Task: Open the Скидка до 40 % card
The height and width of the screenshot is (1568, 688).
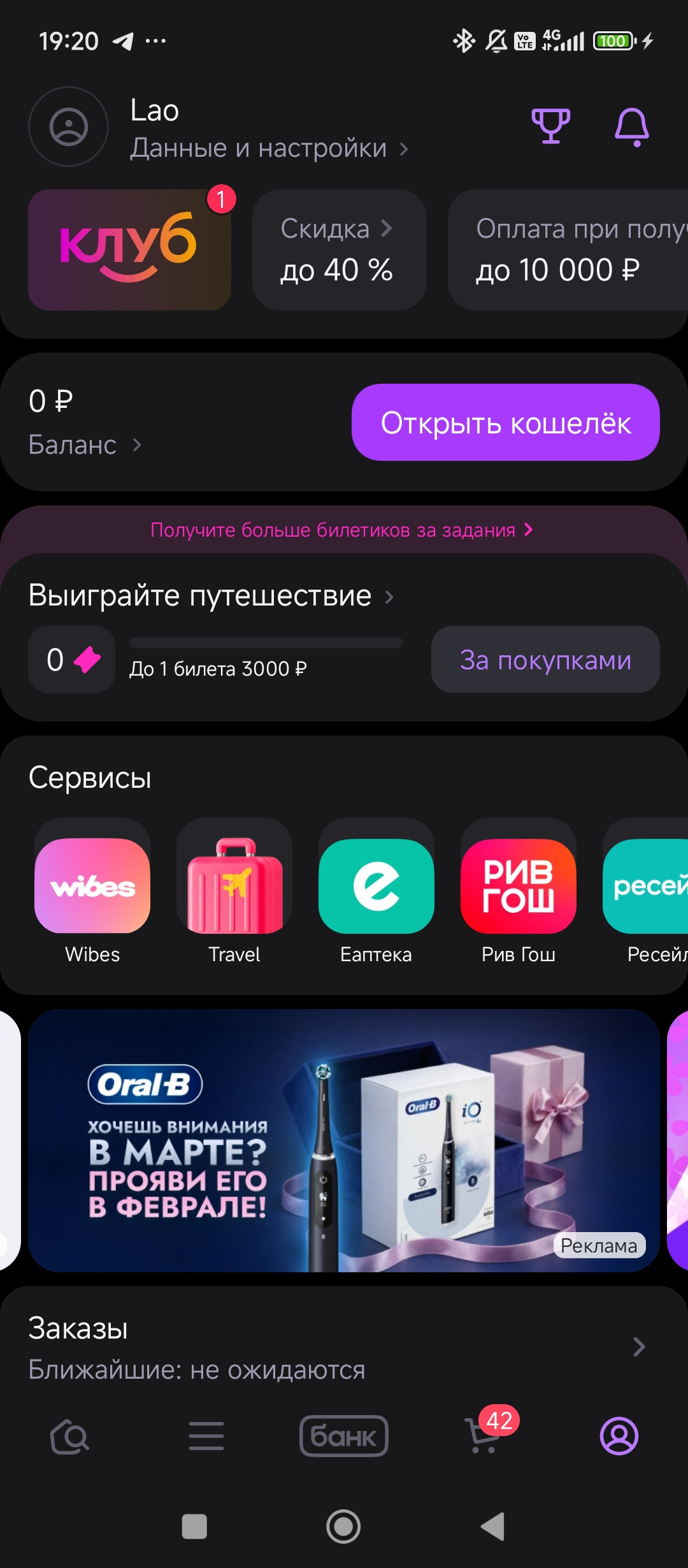Action: 339,250
